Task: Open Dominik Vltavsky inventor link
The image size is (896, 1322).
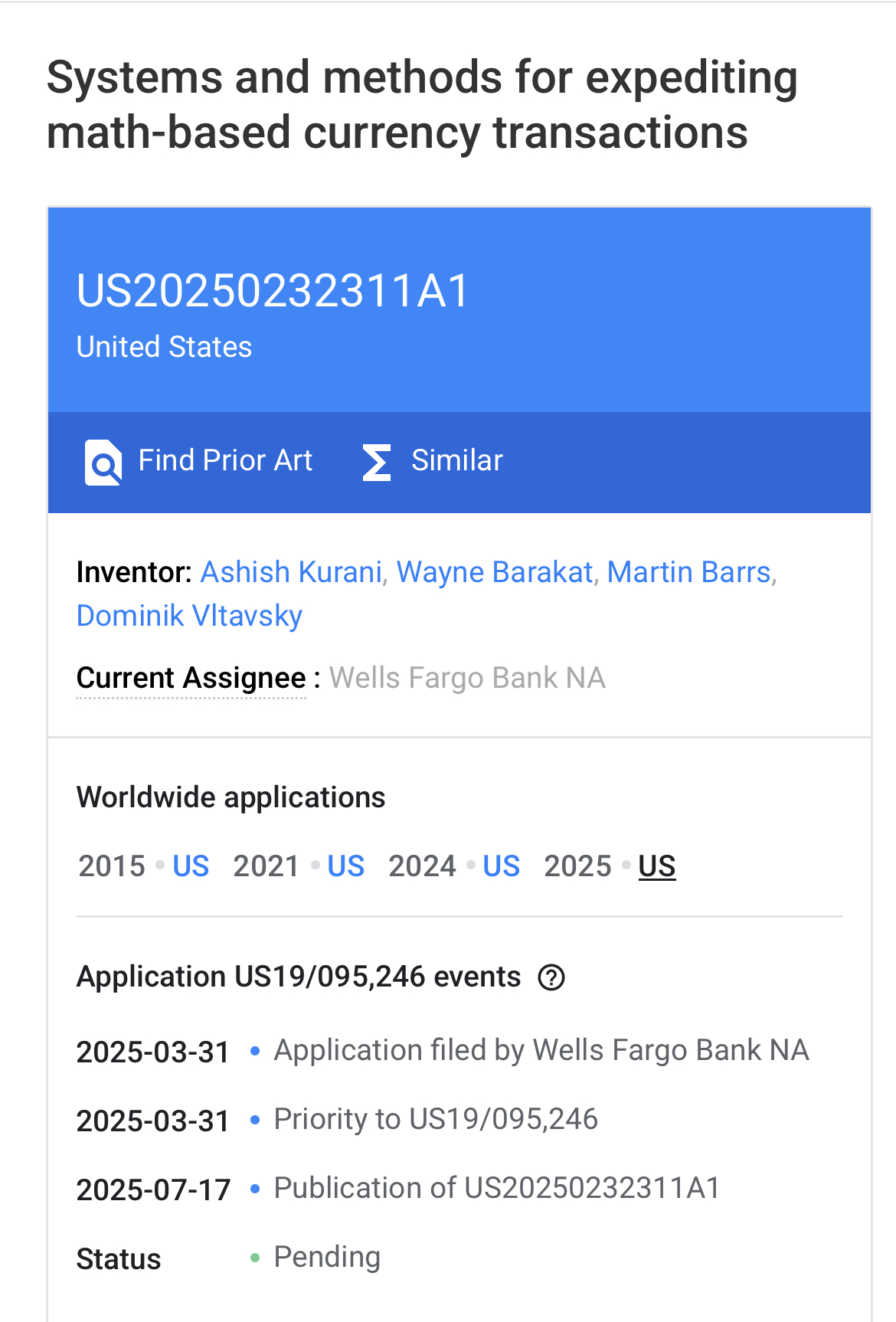Action: click(189, 616)
